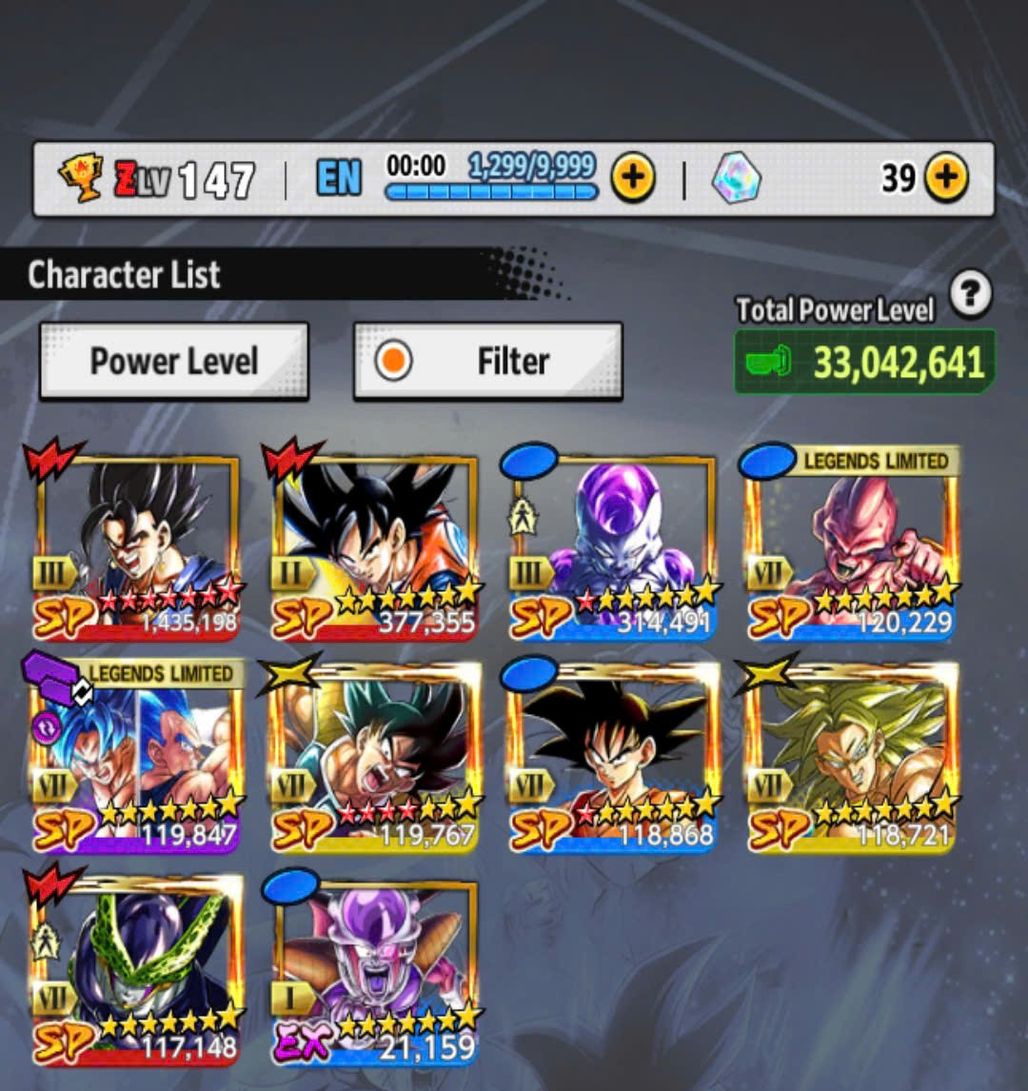1028x1091 pixels.
Task: Open the Frieza card with 314,491 power
Action: coord(612,546)
